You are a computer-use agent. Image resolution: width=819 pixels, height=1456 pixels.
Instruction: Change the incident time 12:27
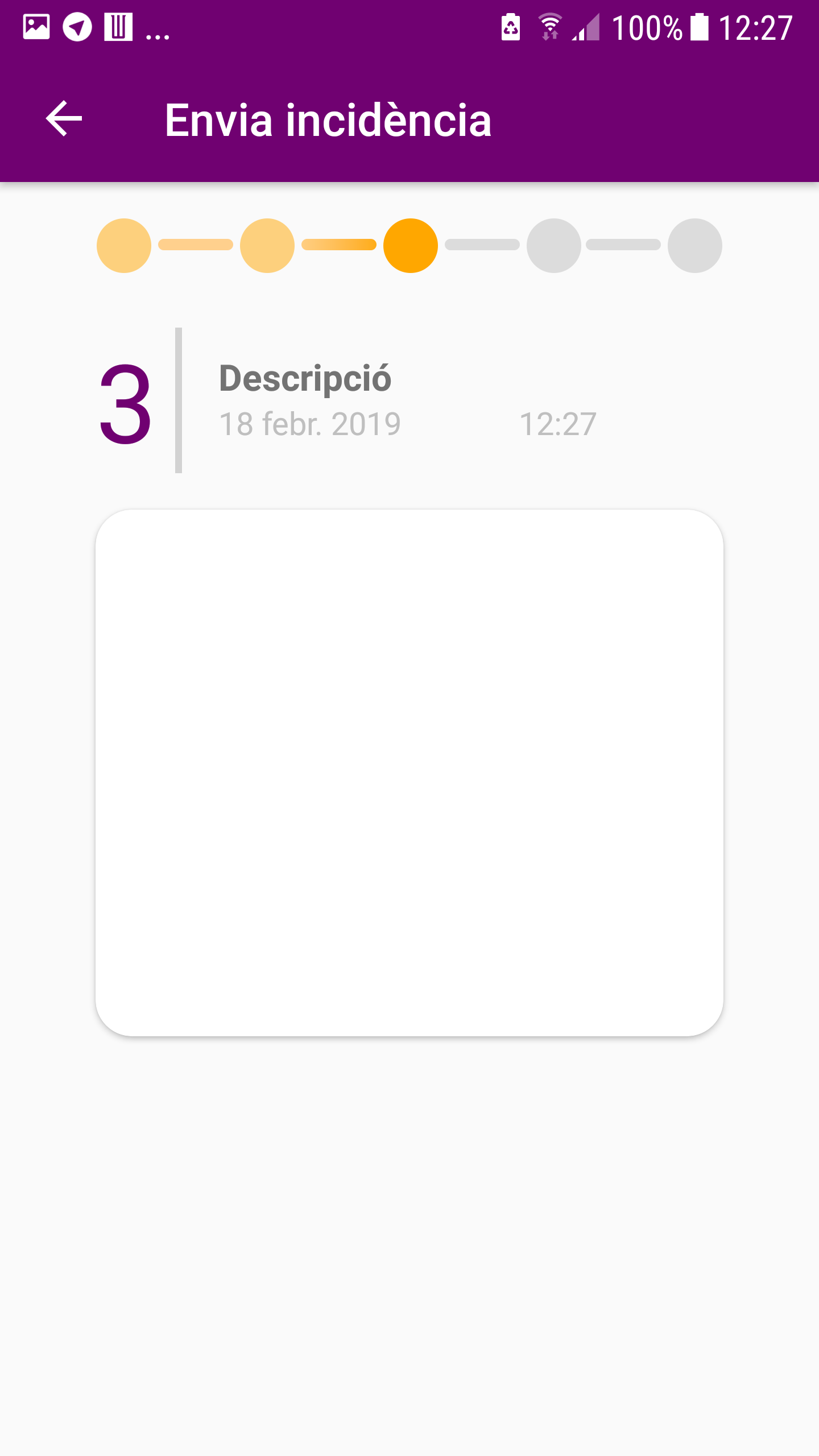(558, 424)
